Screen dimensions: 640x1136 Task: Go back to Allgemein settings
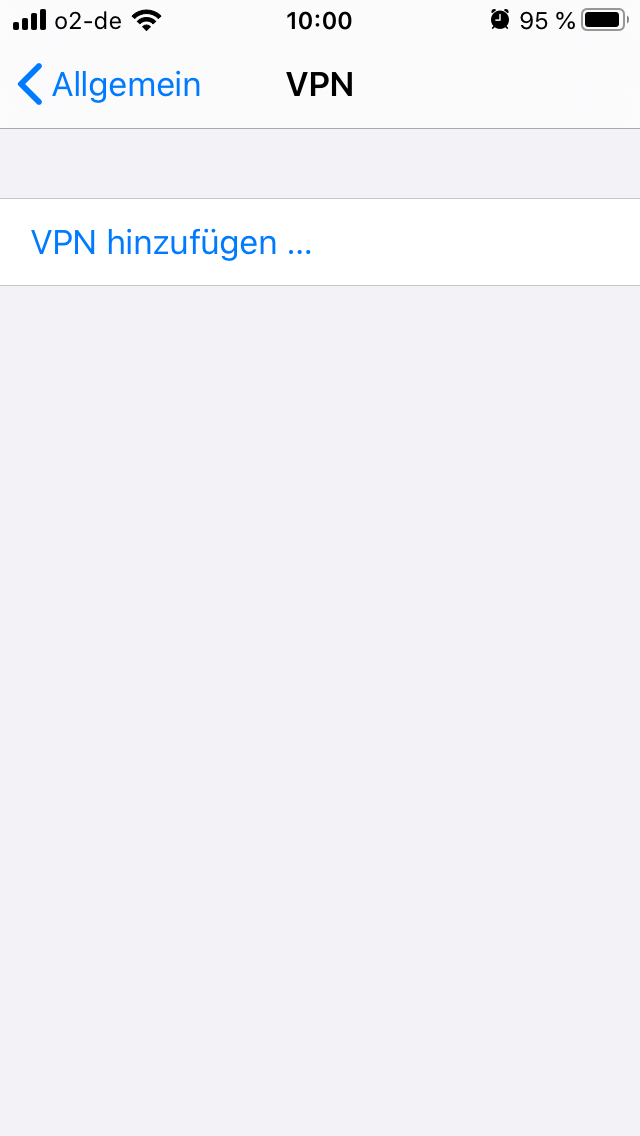coord(109,85)
